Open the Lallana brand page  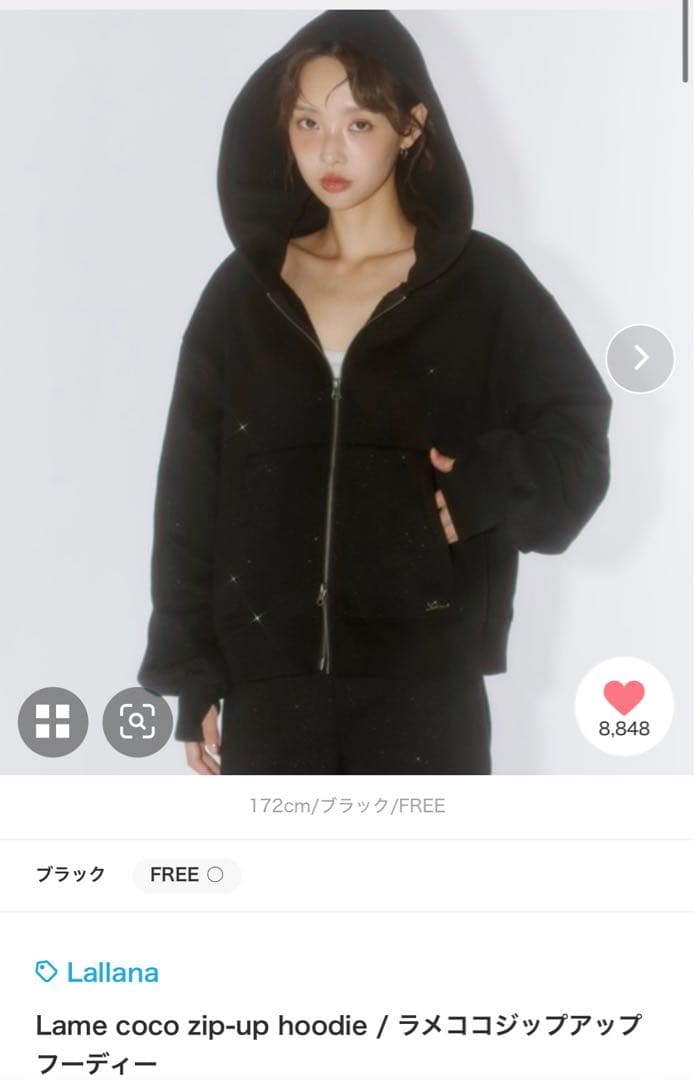[111, 972]
